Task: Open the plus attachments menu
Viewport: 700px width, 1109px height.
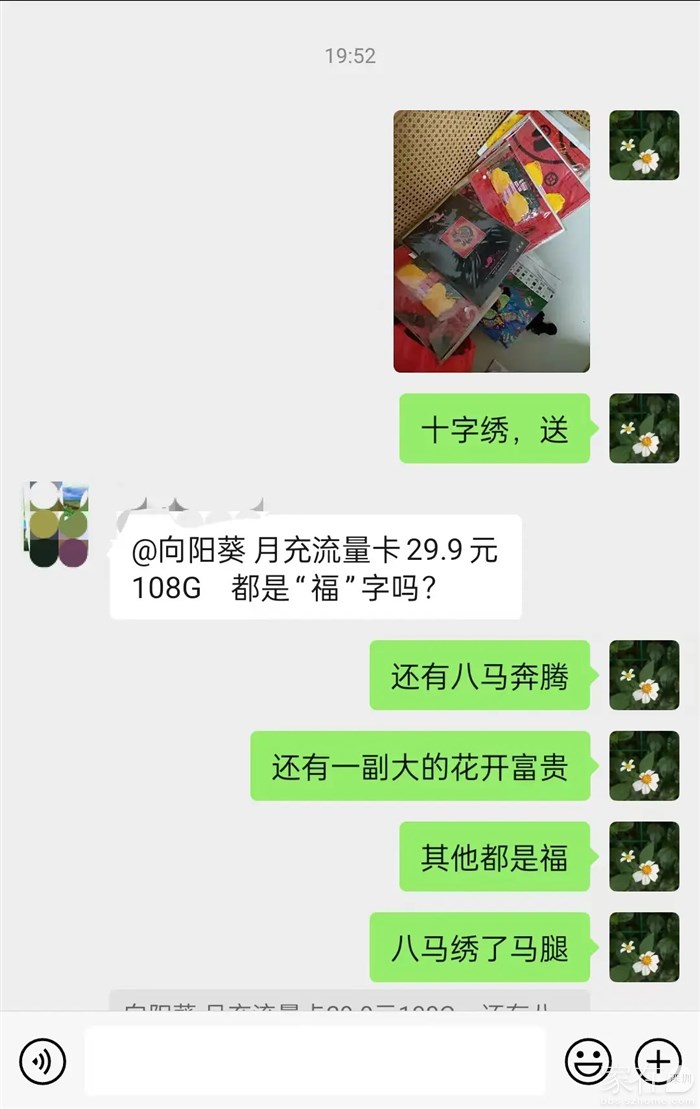Action: pyautogui.click(x=657, y=1060)
